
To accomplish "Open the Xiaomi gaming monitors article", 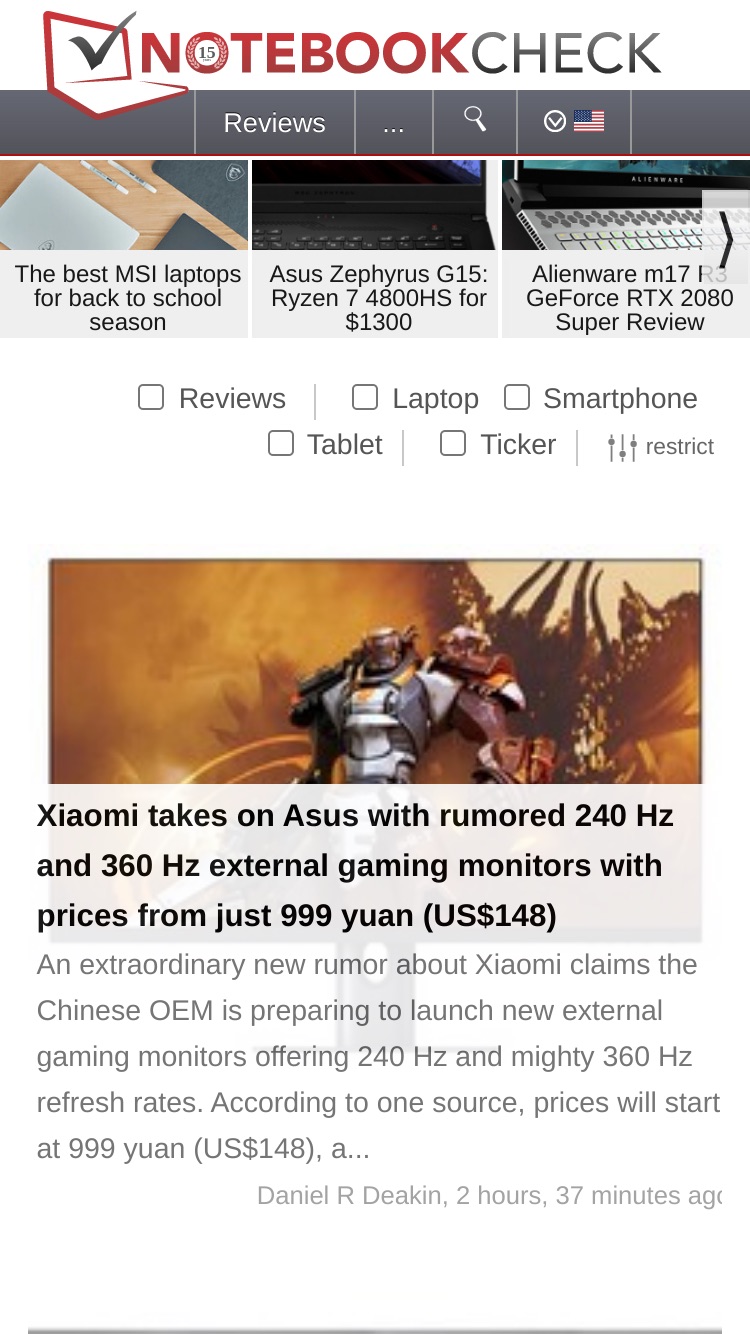I will [x=355, y=865].
